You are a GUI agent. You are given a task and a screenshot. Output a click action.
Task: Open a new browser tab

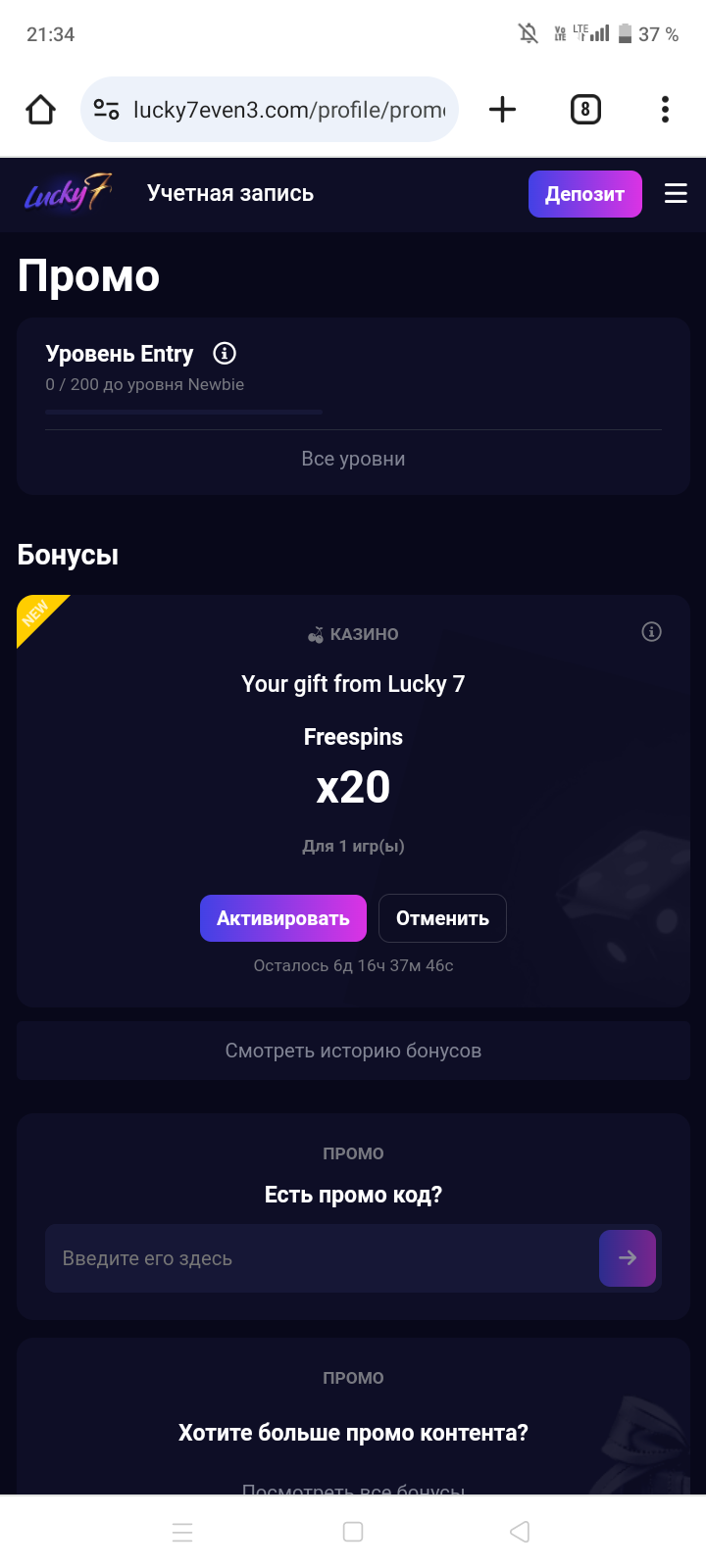pos(502,110)
